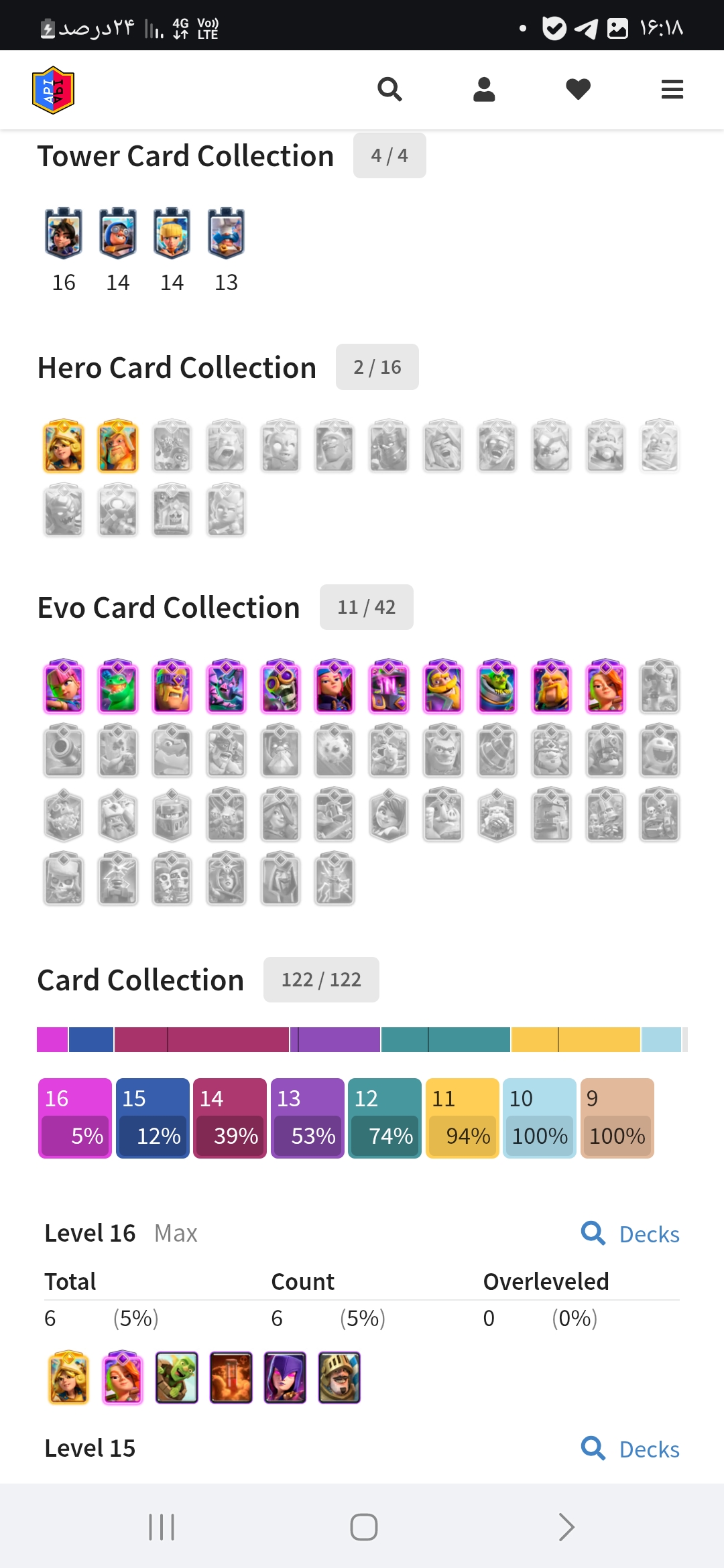Open the Goblin Barrel card at Level 16
The height and width of the screenshot is (1568, 724).
(177, 1378)
